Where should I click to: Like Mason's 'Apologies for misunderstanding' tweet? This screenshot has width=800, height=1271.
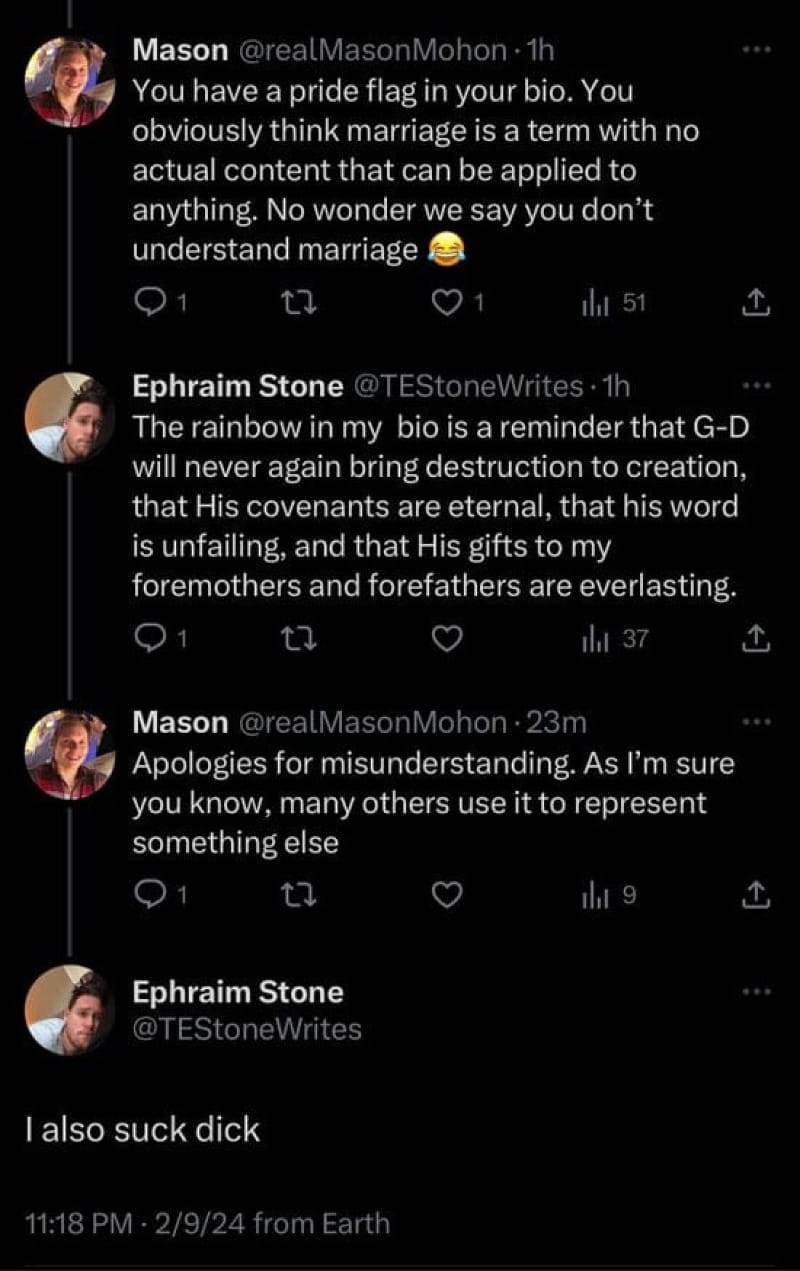pos(450,896)
